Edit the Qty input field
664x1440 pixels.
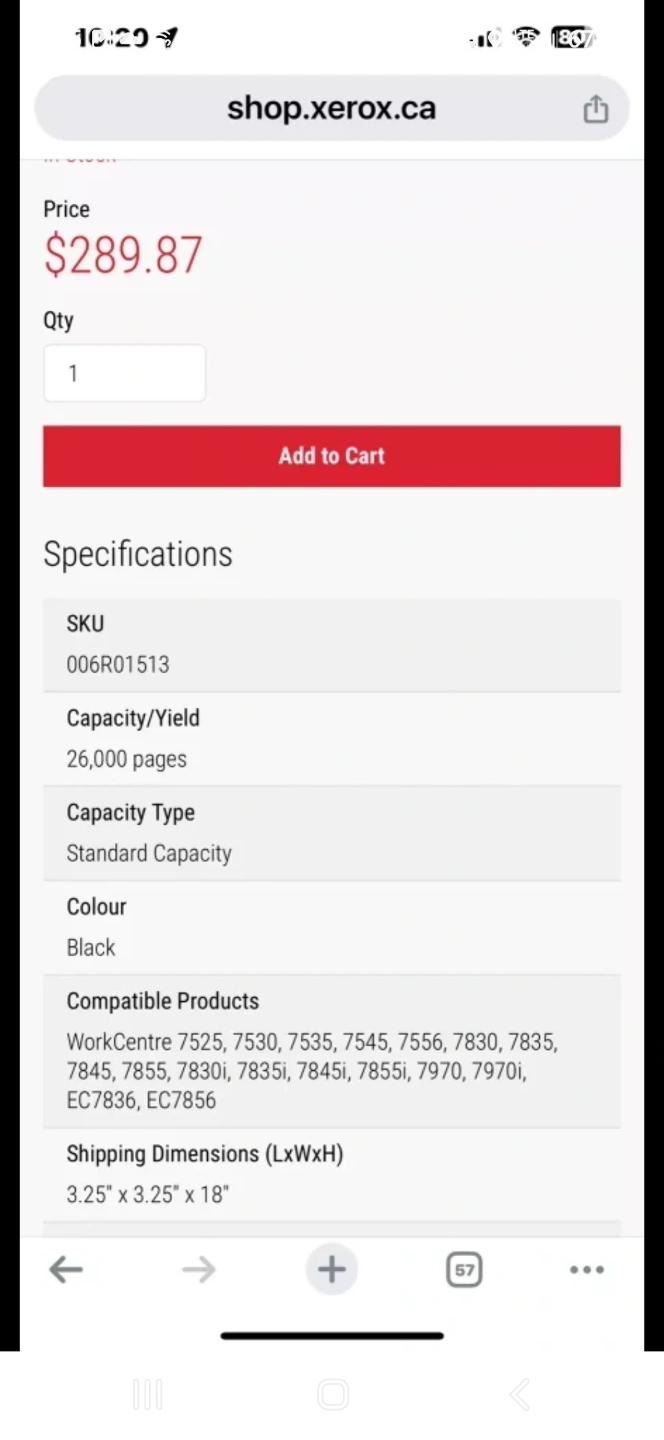click(125, 373)
